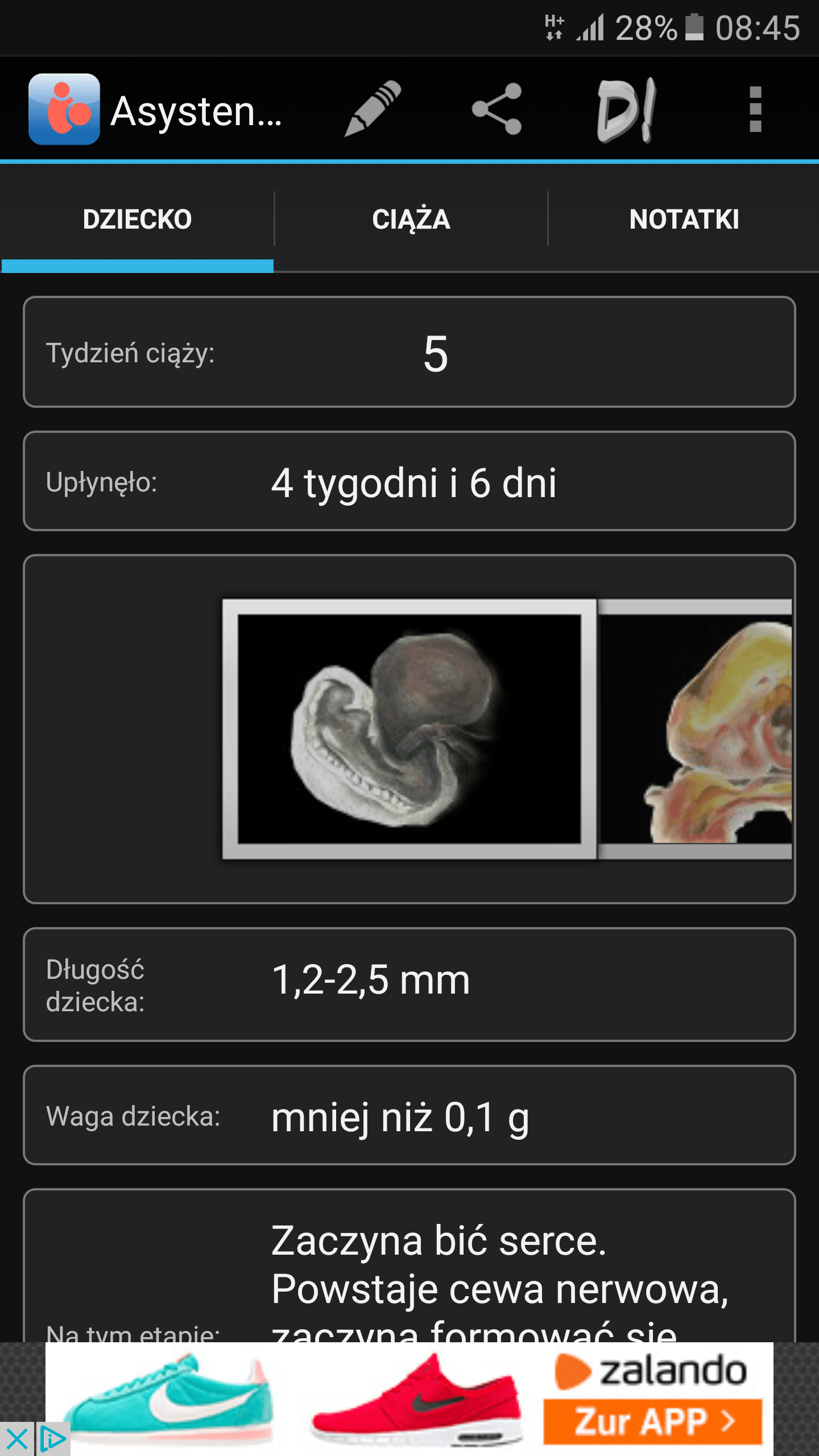Switch to the NOTATKI tab
This screenshot has width=819, height=1456.
click(x=684, y=220)
